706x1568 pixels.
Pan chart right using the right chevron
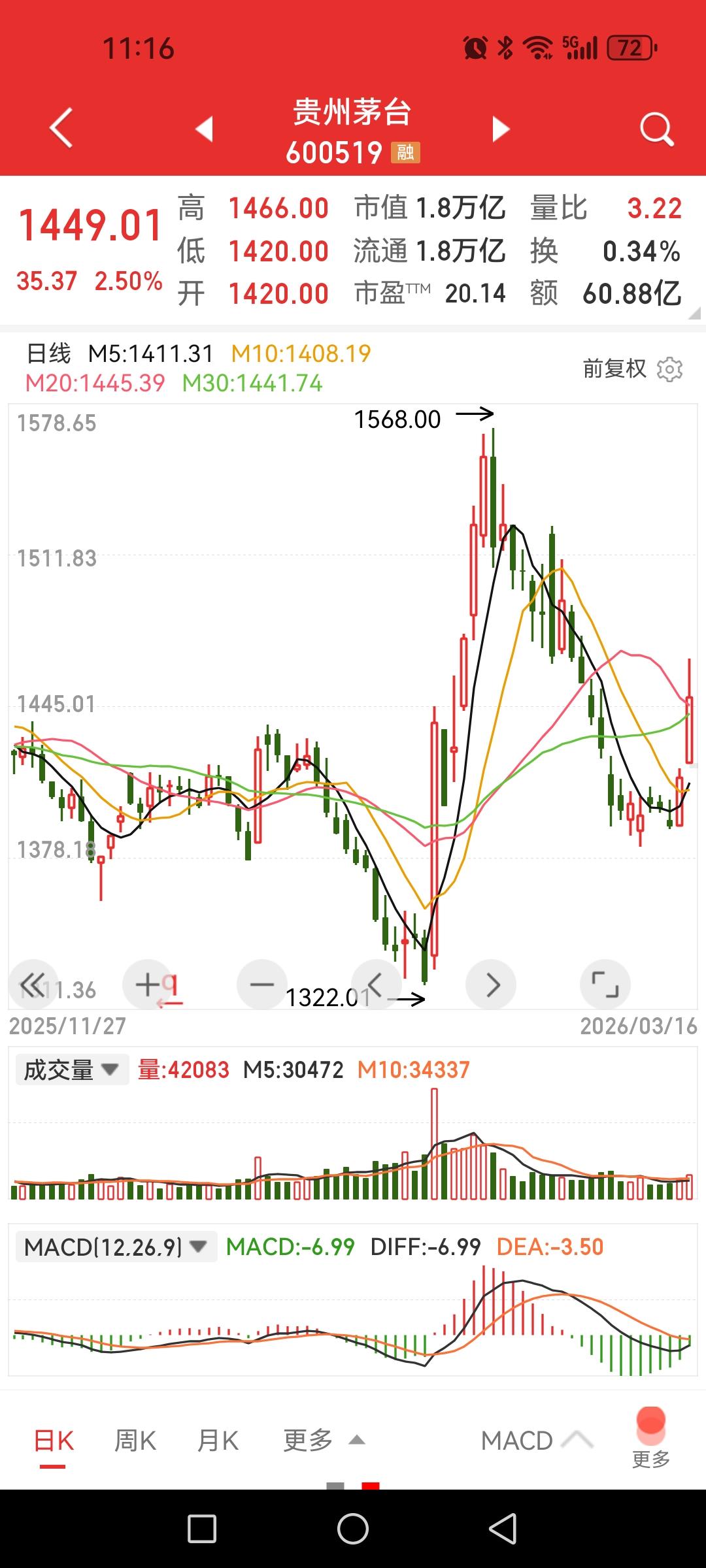(491, 985)
